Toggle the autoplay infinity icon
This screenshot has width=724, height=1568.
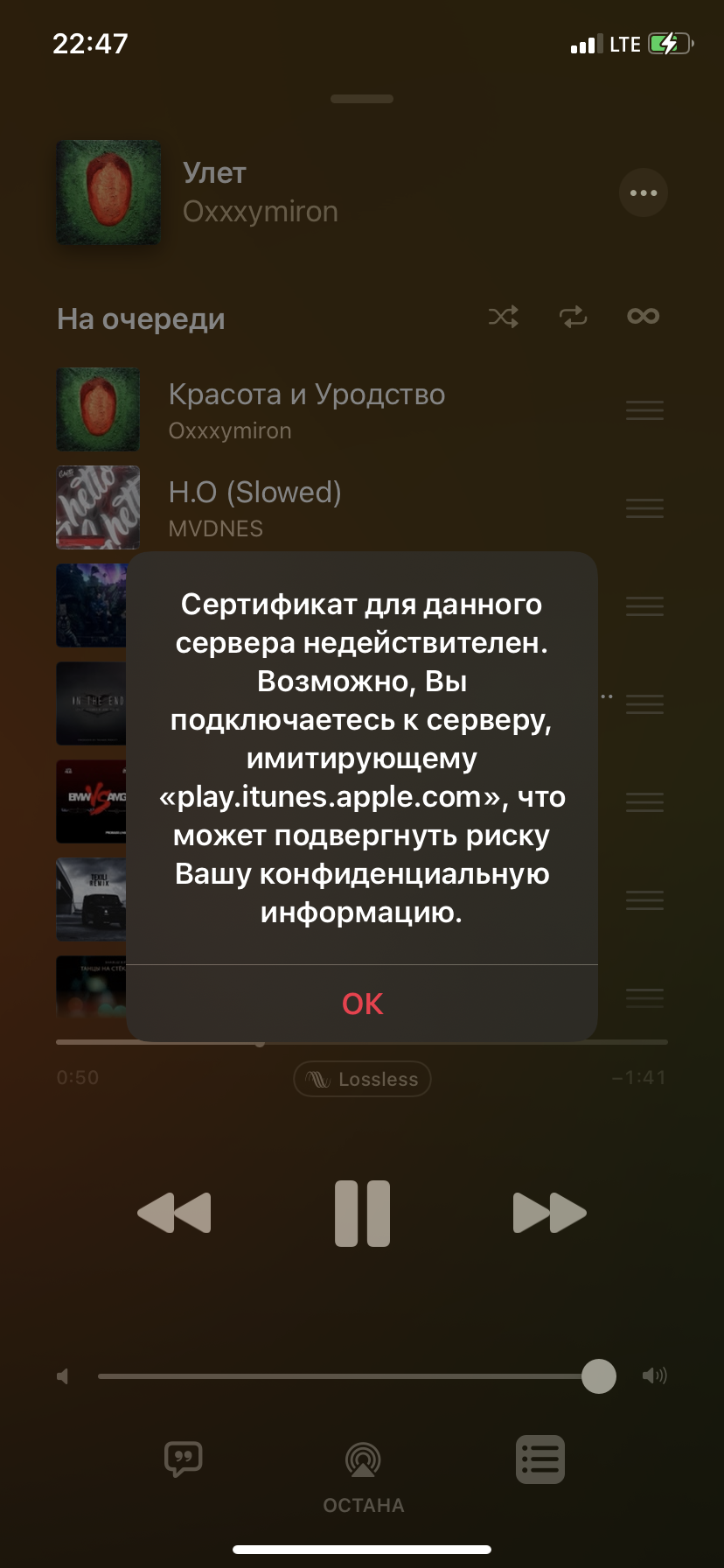click(643, 317)
